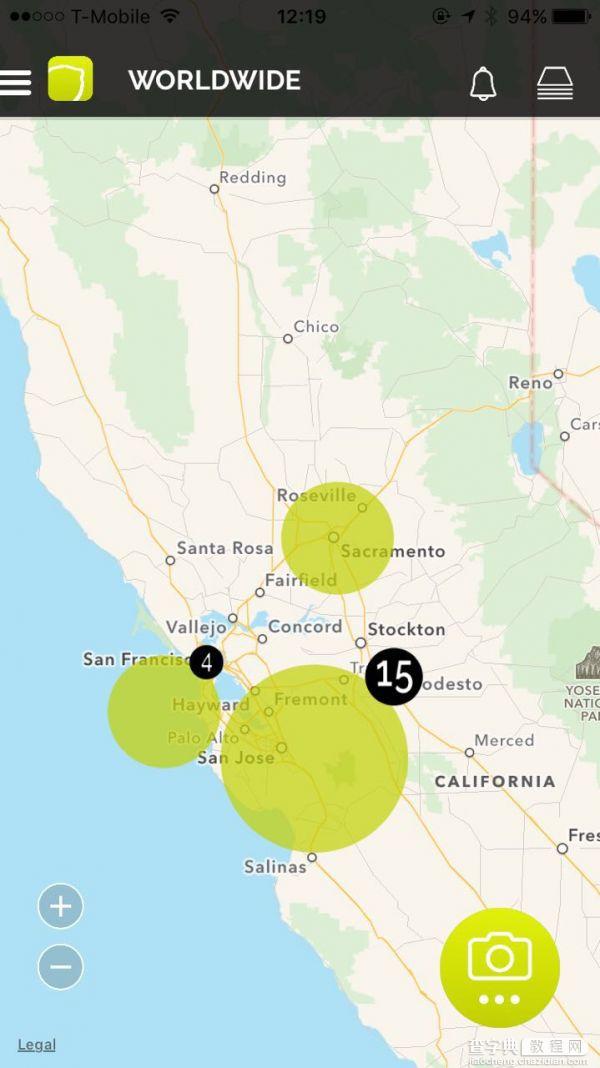This screenshot has height=1068, width=600.
Task: Select the cluster marker showing 15
Action: click(394, 677)
